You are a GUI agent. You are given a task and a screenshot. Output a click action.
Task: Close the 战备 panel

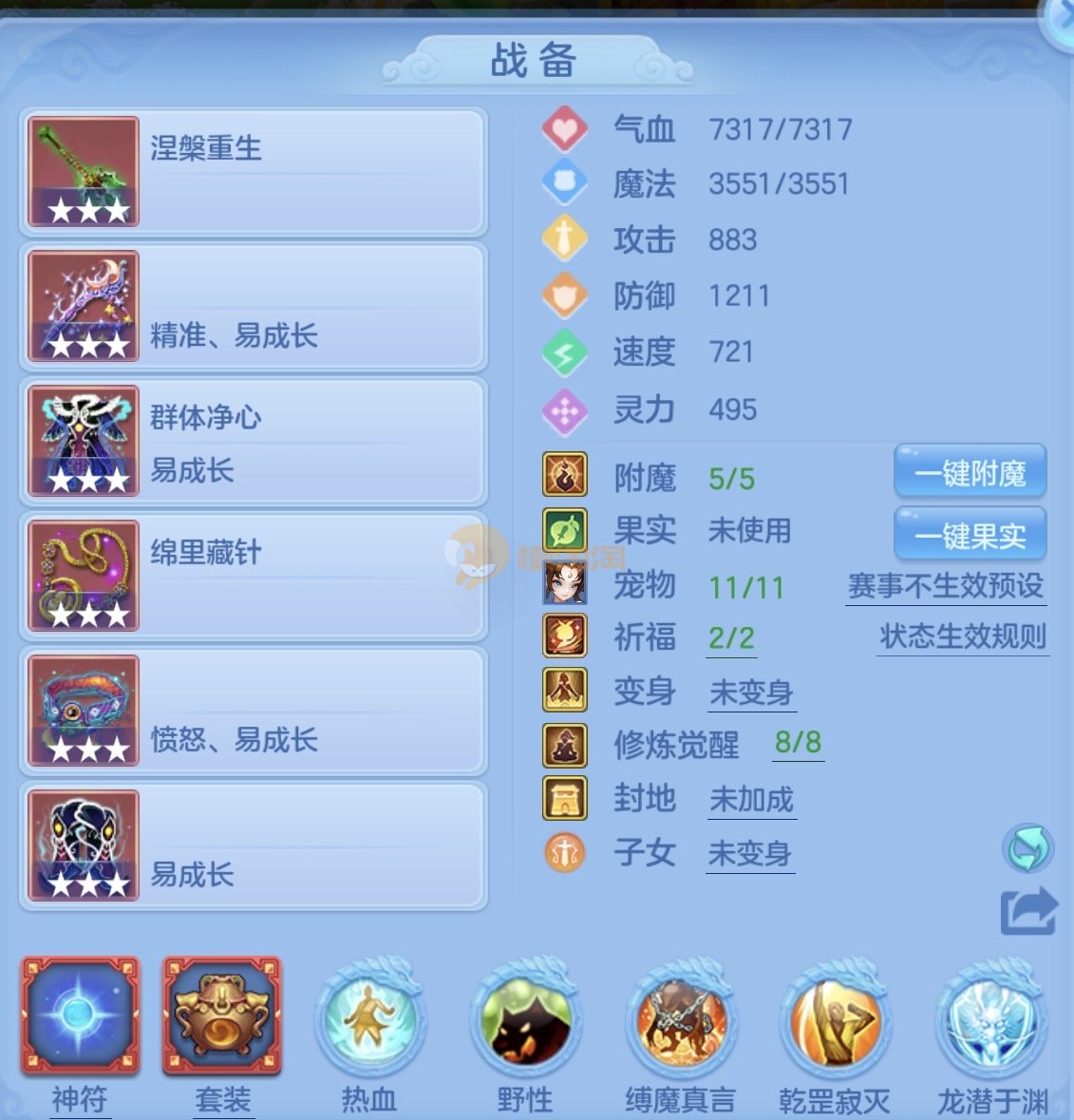click(x=1062, y=17)
